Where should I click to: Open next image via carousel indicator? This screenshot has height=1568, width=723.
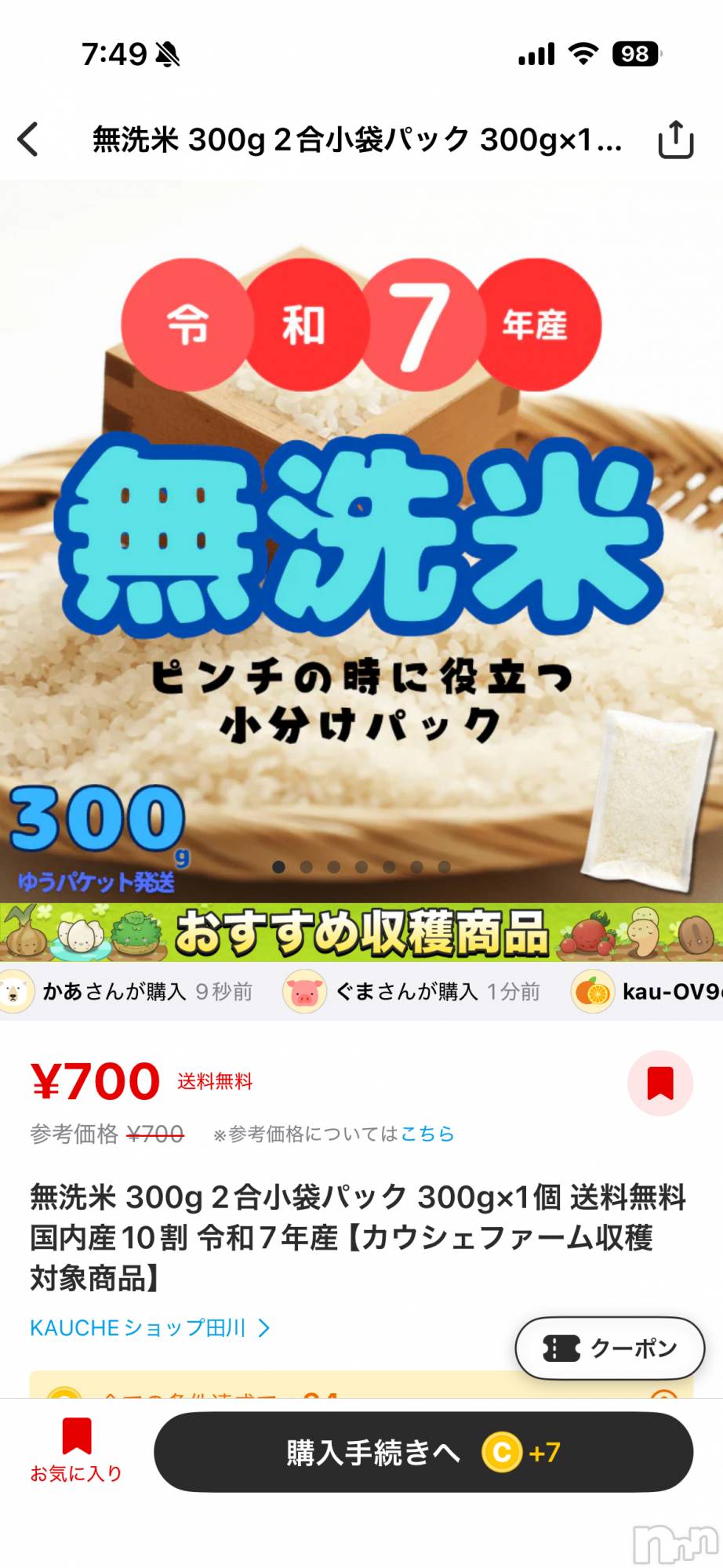[307, 867]
